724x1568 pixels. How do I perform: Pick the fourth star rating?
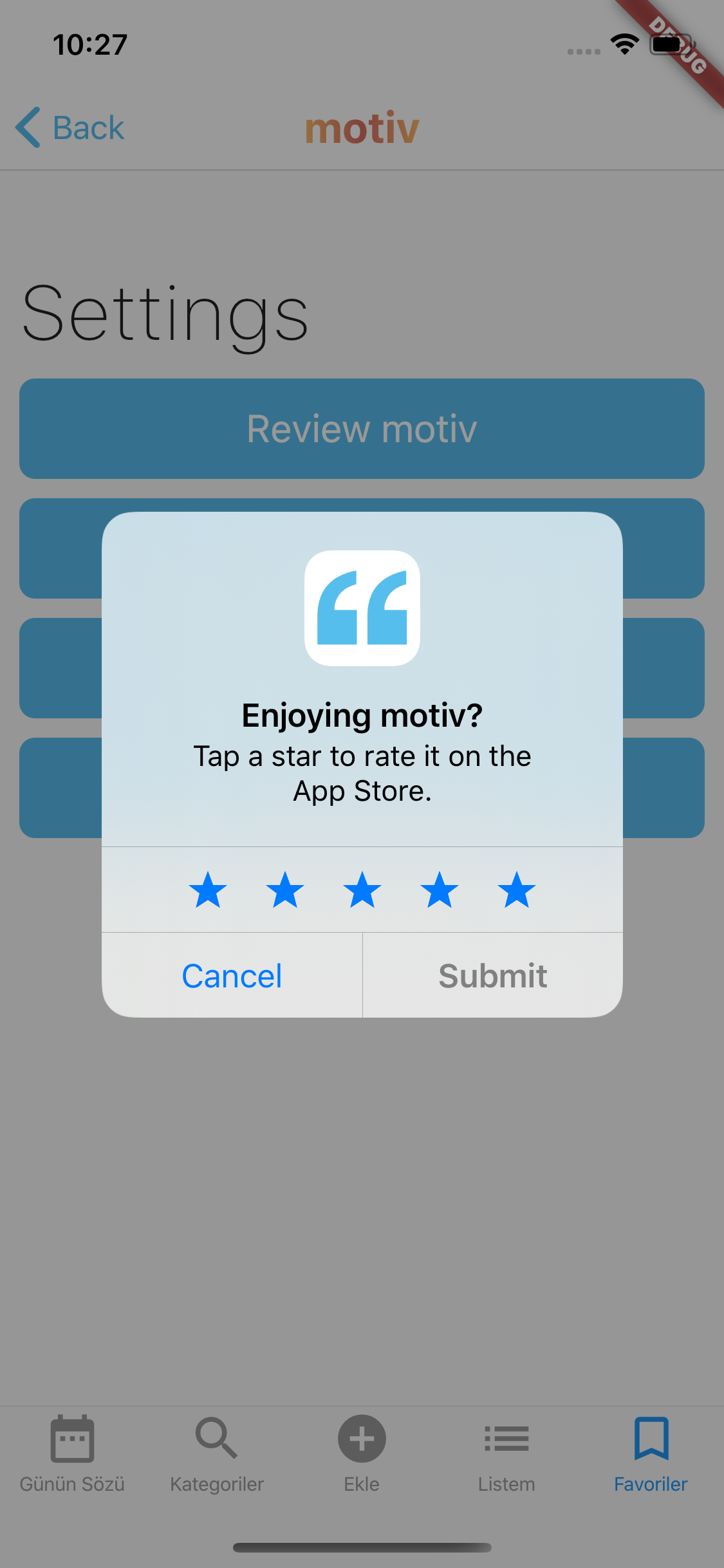pyautogui.click(x=440, y=890)
